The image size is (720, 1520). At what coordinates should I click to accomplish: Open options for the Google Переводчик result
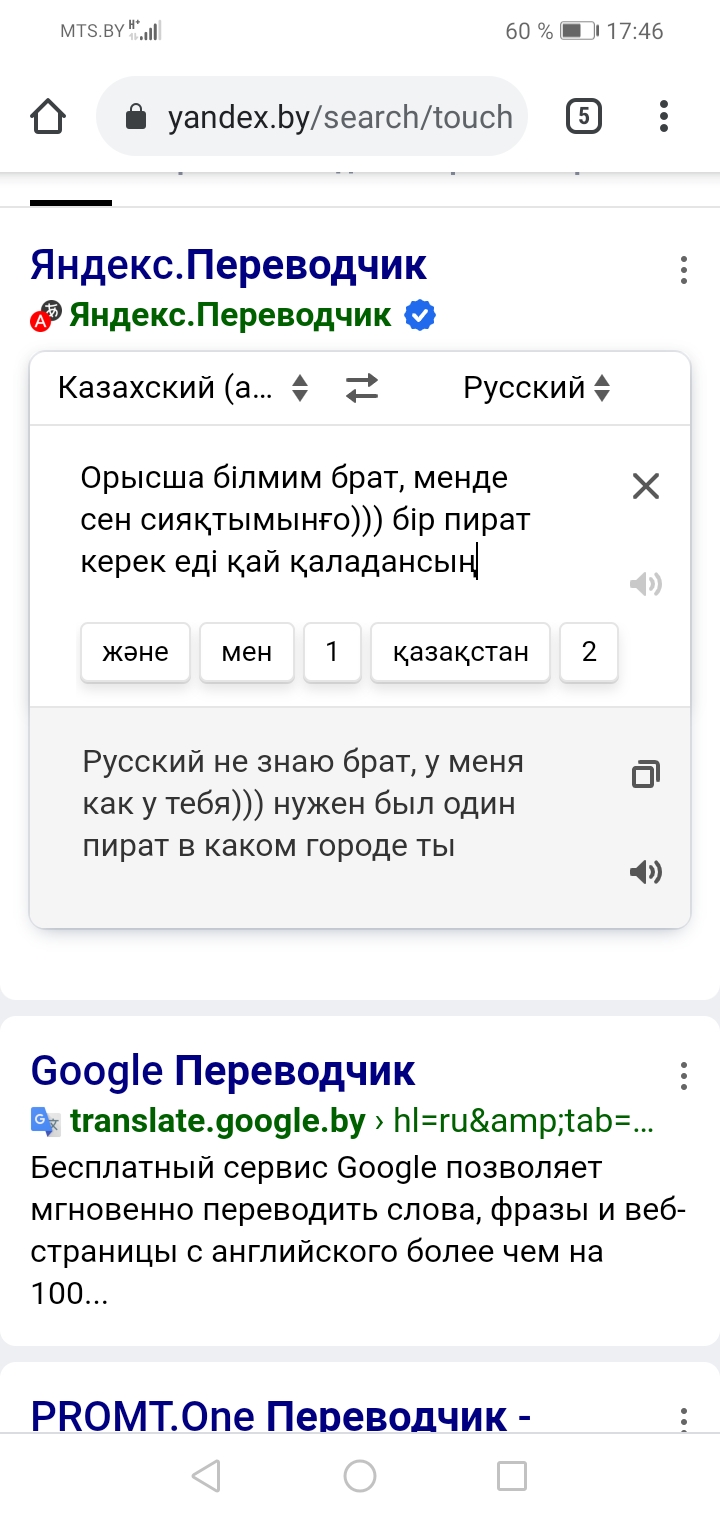point(684,1076)
